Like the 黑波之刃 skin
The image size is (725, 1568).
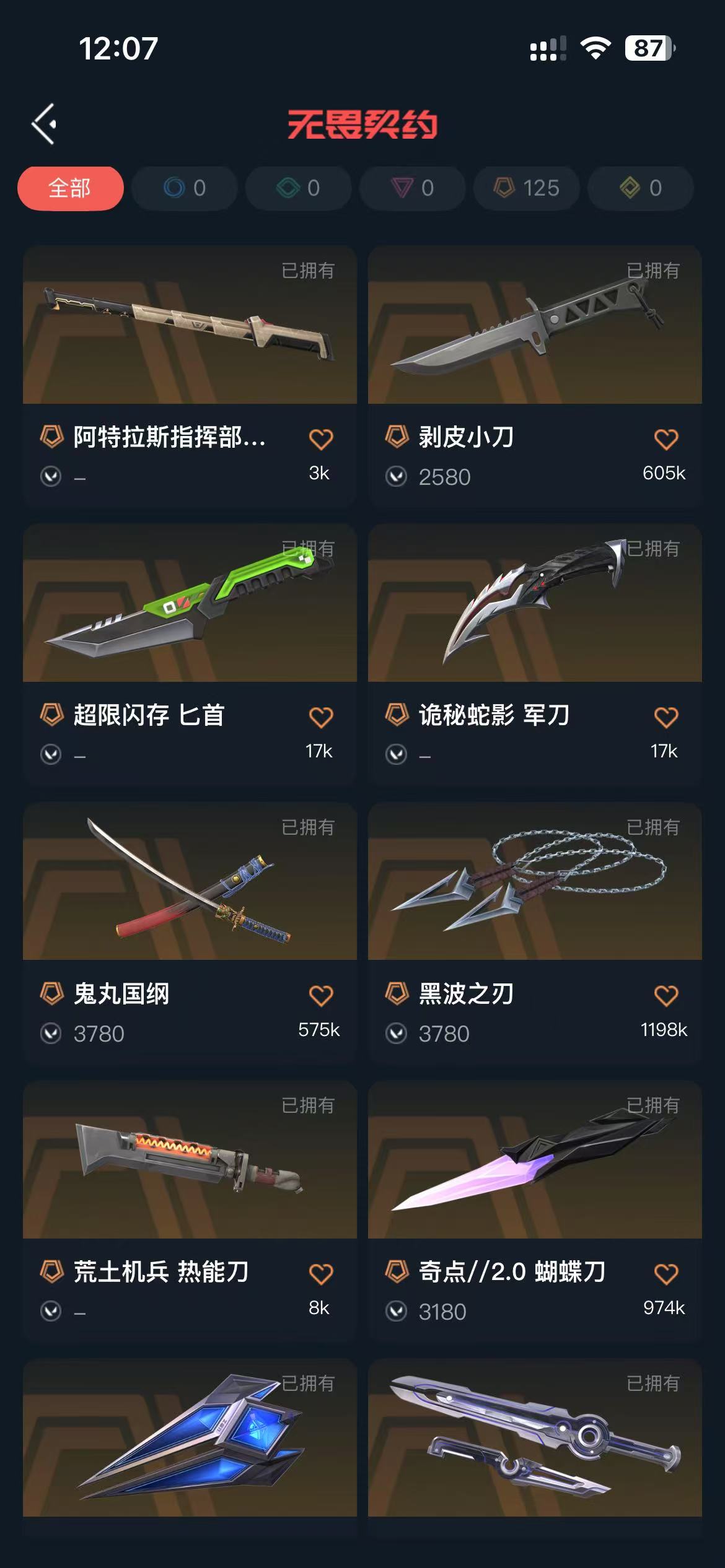[x=666, y=996]
